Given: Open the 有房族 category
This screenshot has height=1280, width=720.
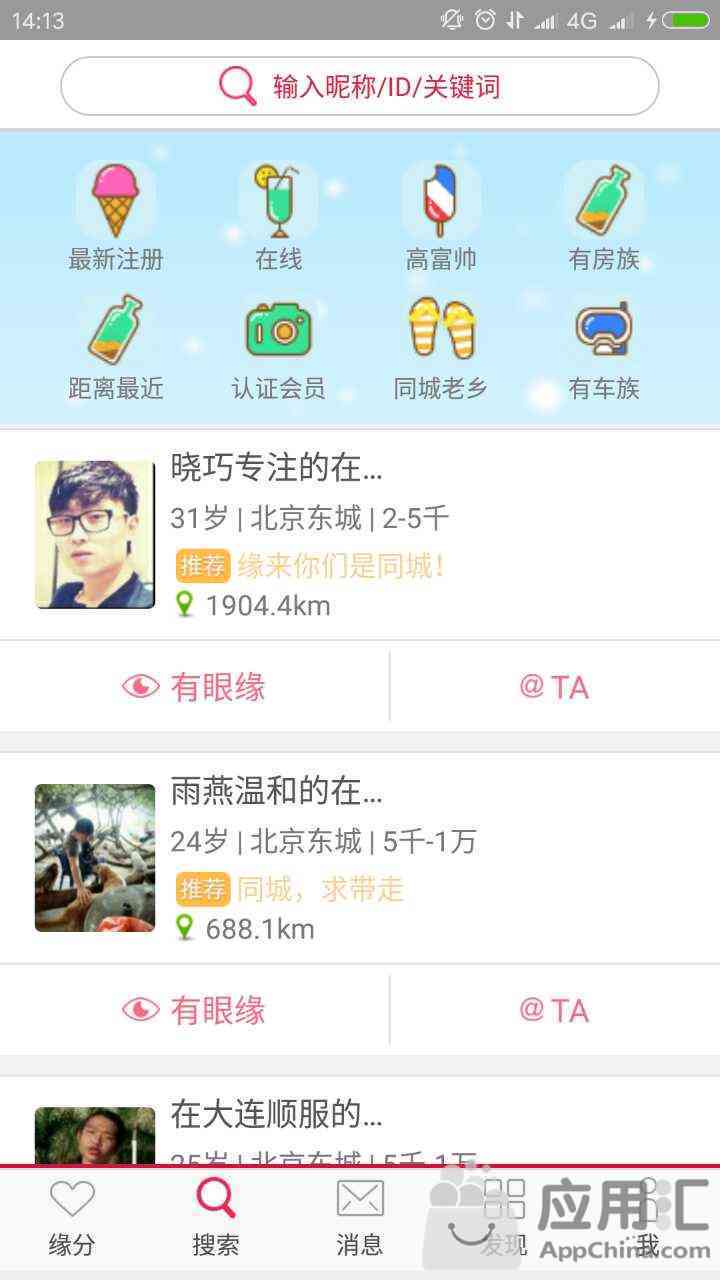Looking at the screenshot, I should pyautogui.click(x=603, y=217).
